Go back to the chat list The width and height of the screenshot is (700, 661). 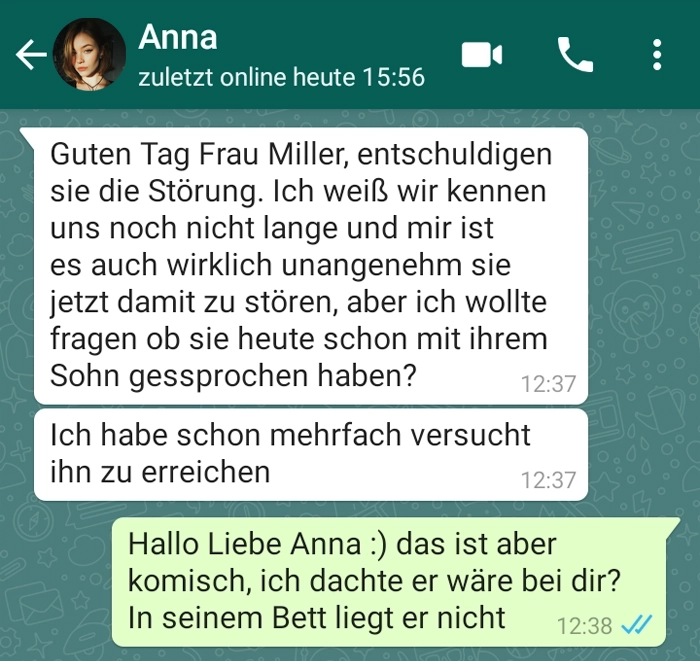(30, 55)
